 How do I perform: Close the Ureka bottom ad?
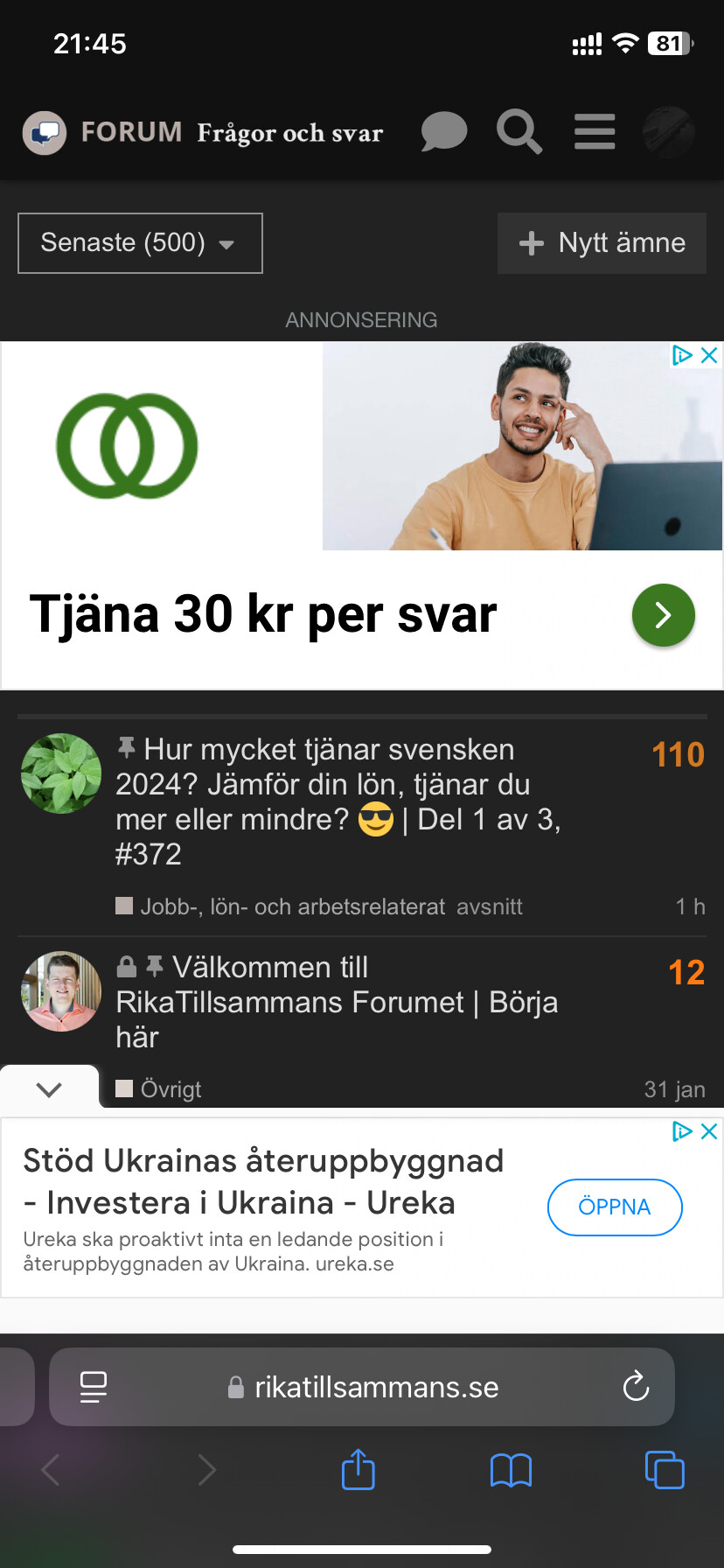point(709,1131)
